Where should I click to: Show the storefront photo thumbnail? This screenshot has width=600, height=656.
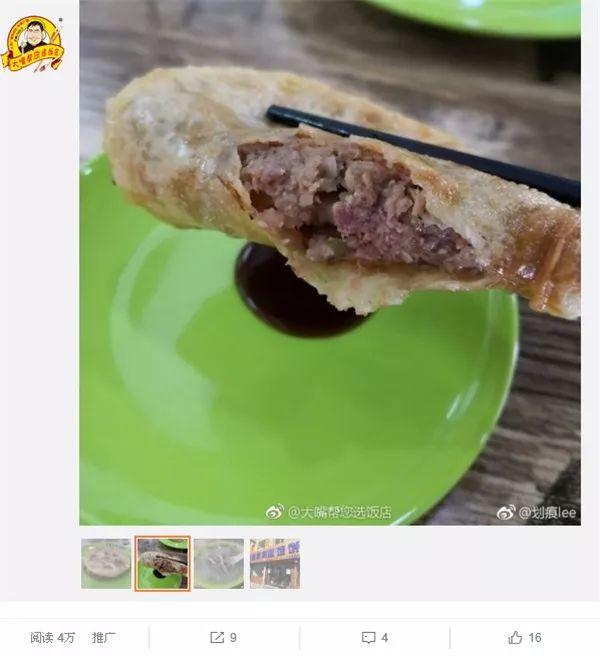point(274,563)
